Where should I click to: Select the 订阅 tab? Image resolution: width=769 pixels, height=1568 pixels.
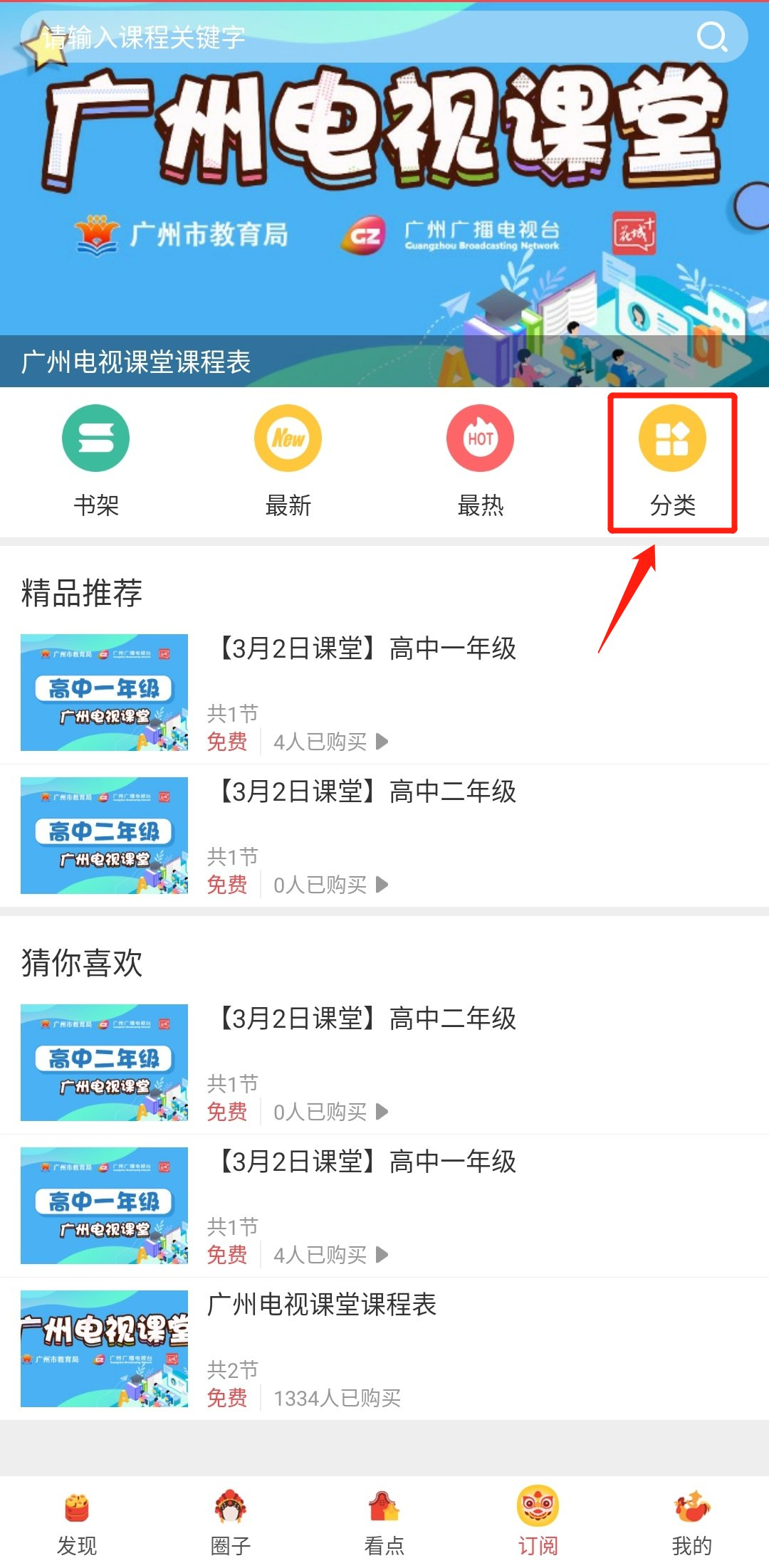tap(538, 1522)
